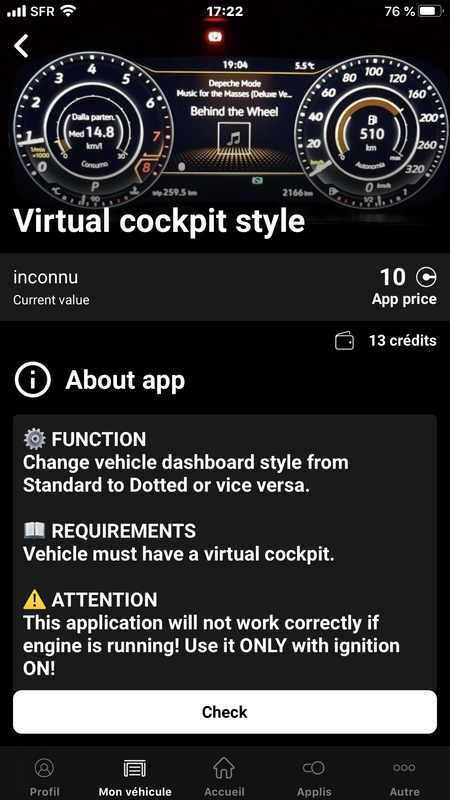Switch to the Autre tab

405,777
